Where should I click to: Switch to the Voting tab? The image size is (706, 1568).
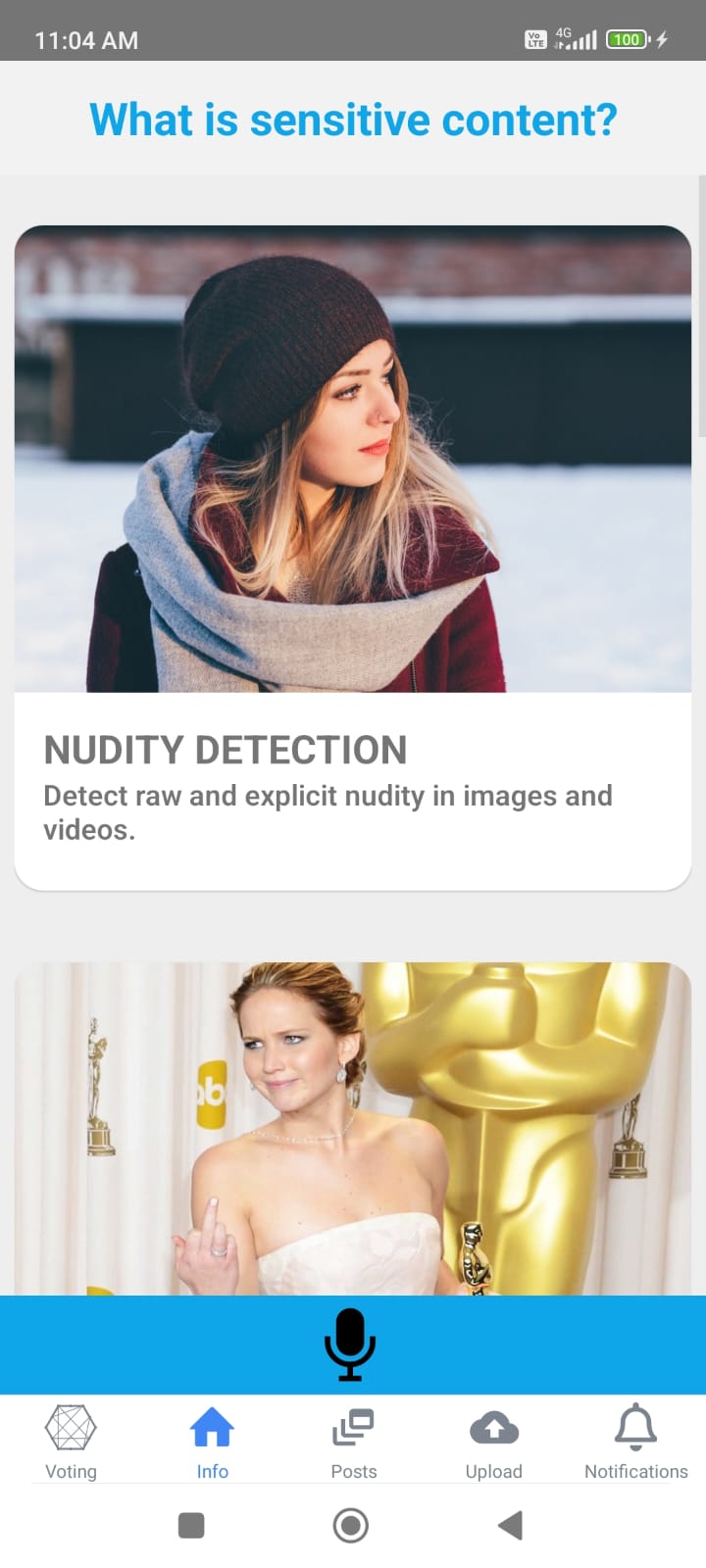(x=71, y=1441)
